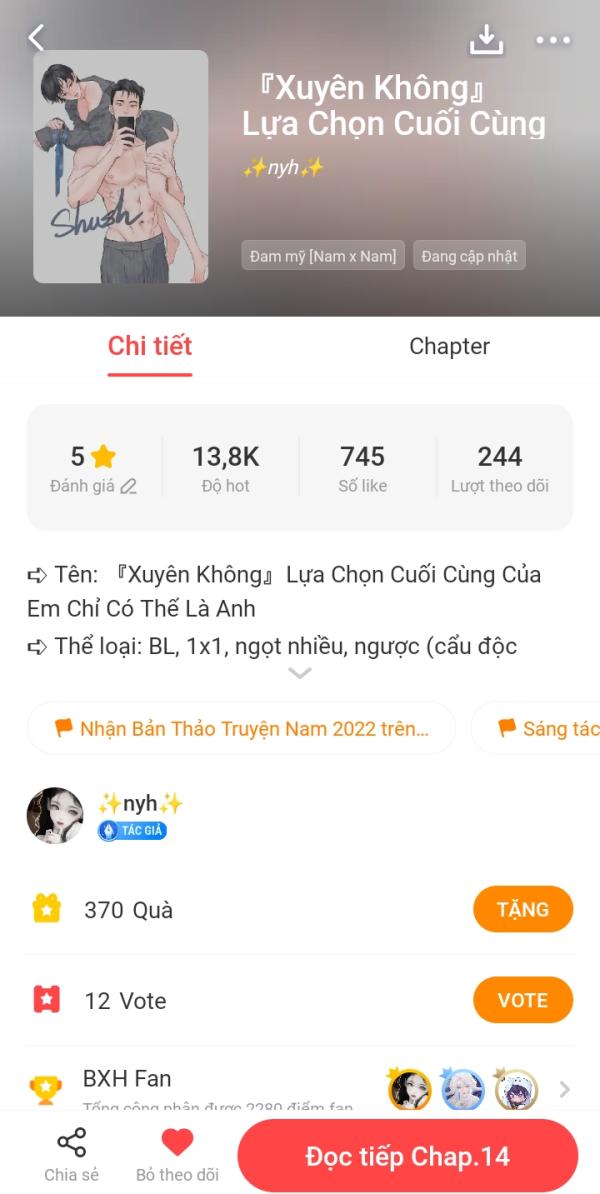Edit your Đánh giá rating
This screenshot has height=1194, width=600.
94,486
